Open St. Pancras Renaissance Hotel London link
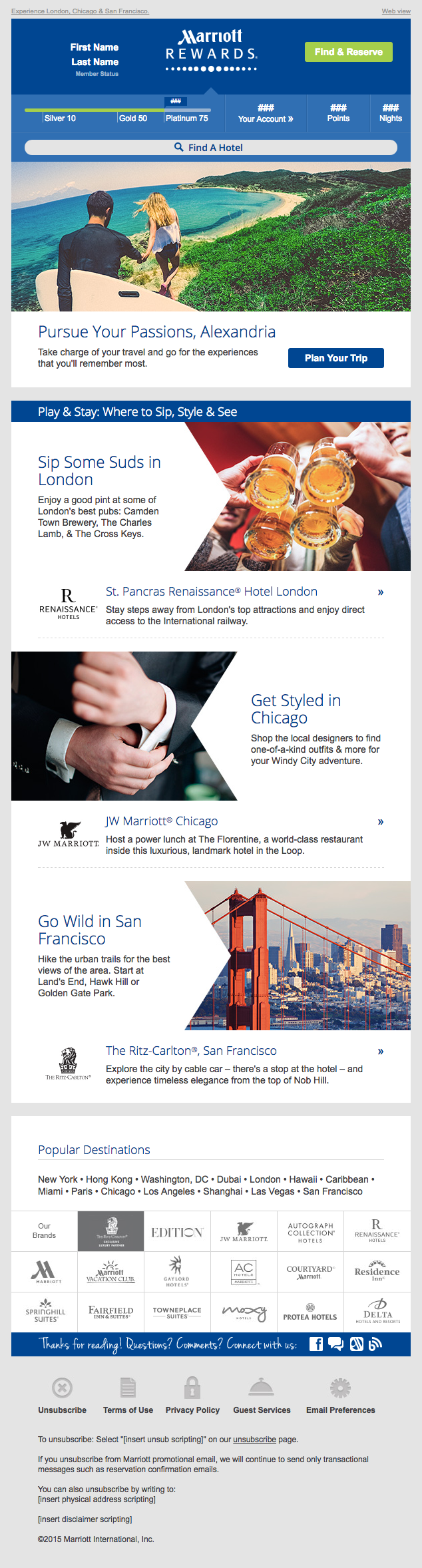422x1568 pixels. 212,592
